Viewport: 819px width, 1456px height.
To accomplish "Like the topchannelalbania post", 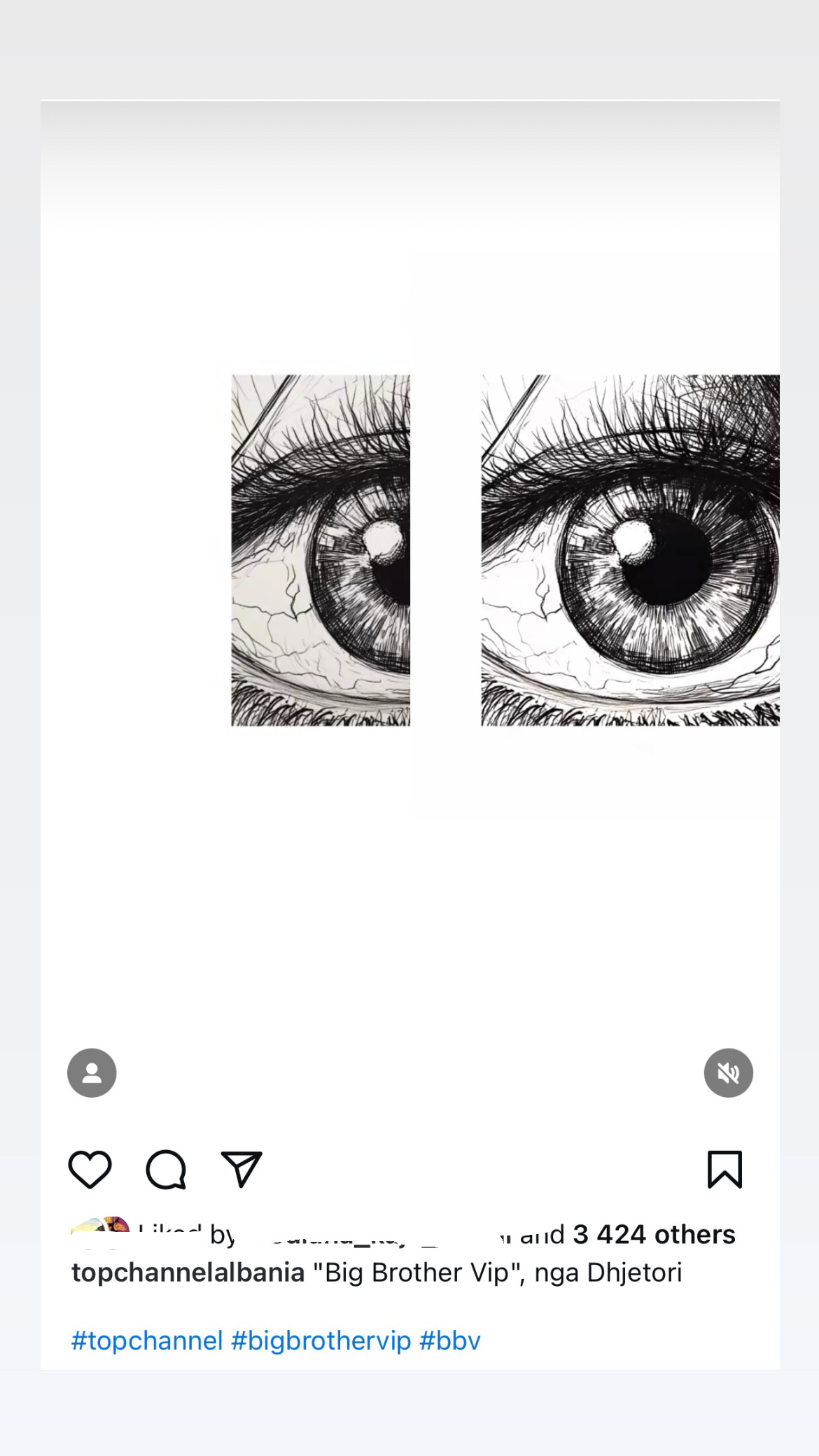I will [90, 1170].
